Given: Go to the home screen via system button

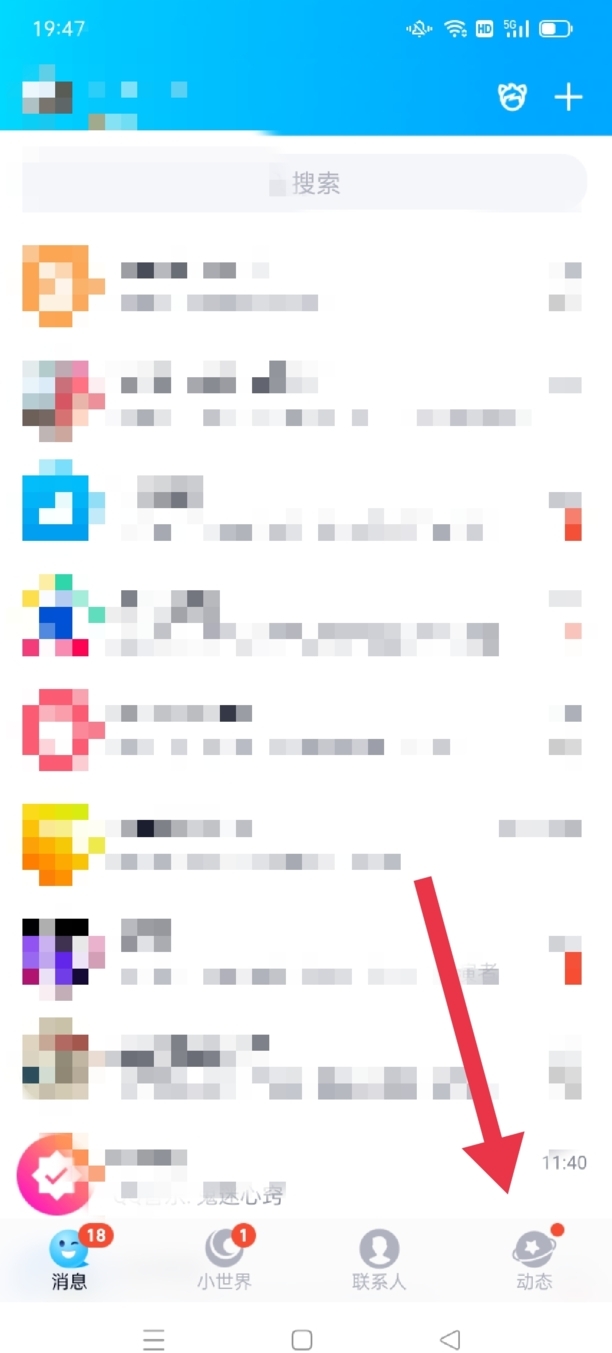Looking at the screenshot, I should coord(302,1339).
